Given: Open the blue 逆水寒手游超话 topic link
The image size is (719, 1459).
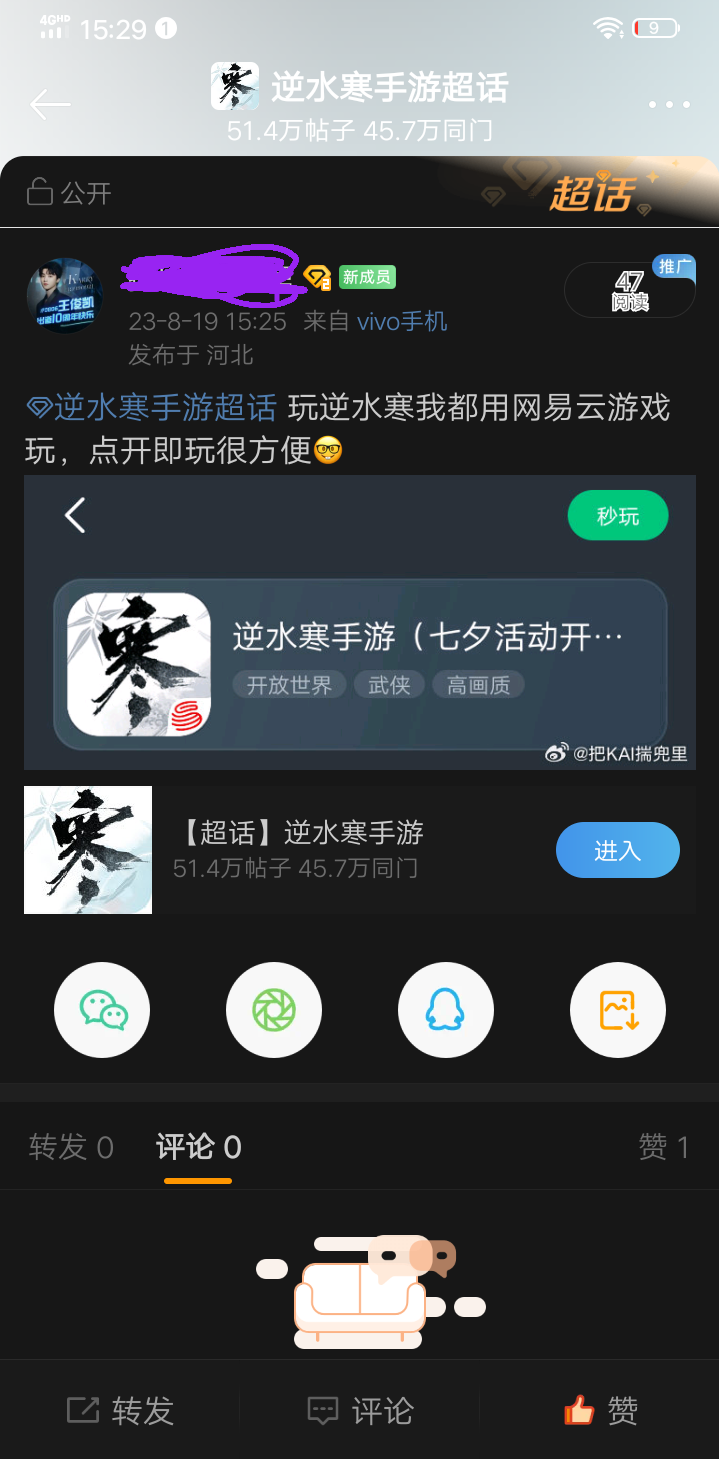Looking at the screenshot, I should pyautogui.click(x=151, y=408).
